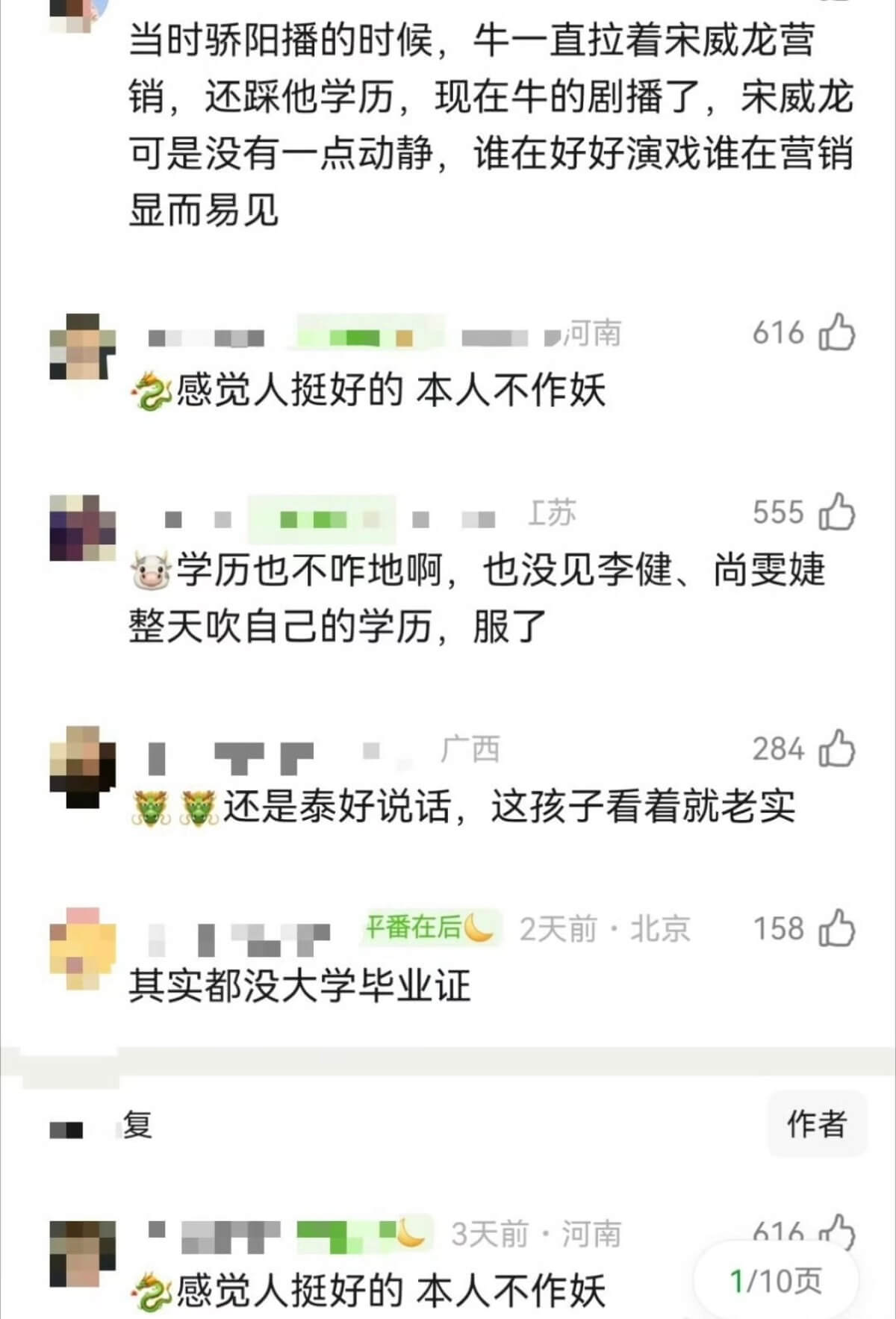Like the Henan comment with 616 likes under hot replies
Image resolution: width=896 pixels, height=1319 pixels.
[836, 332]
